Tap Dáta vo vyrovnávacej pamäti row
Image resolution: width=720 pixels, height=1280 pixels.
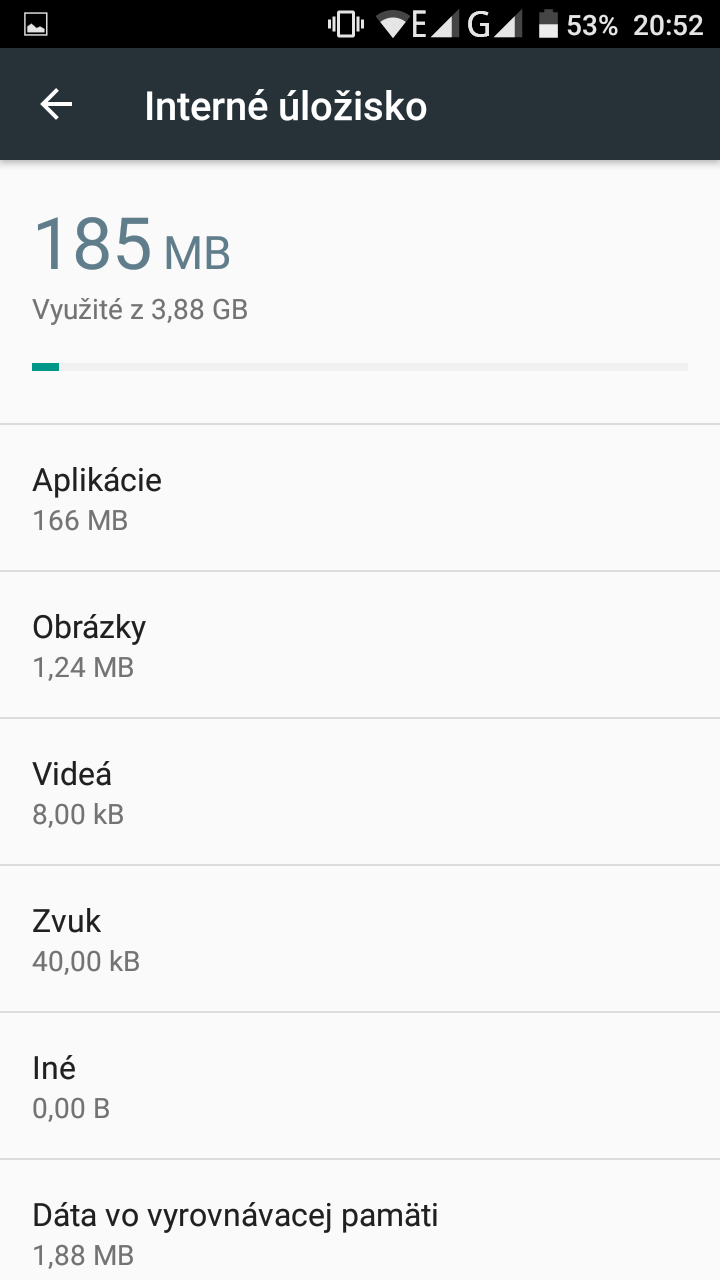(x=360, y=1220)
